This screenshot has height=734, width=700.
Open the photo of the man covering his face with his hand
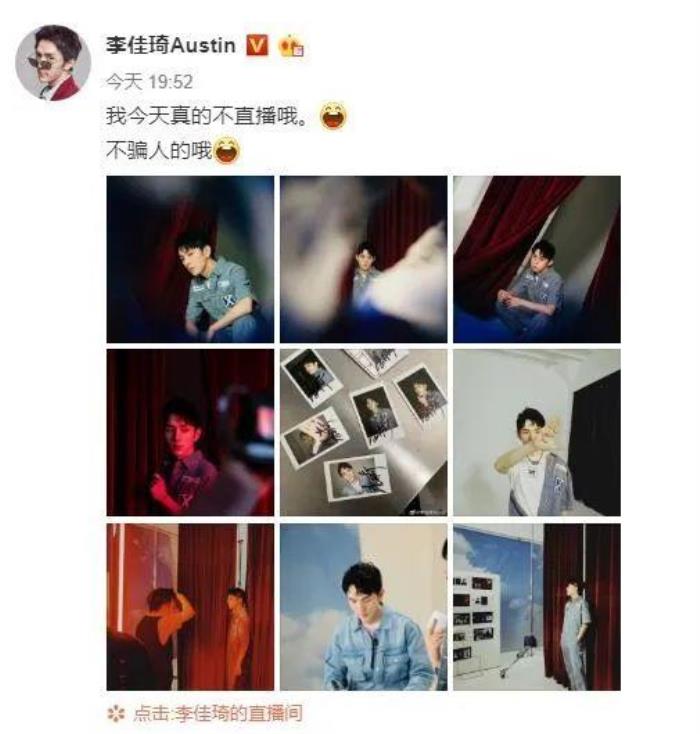tap(536, 432)
